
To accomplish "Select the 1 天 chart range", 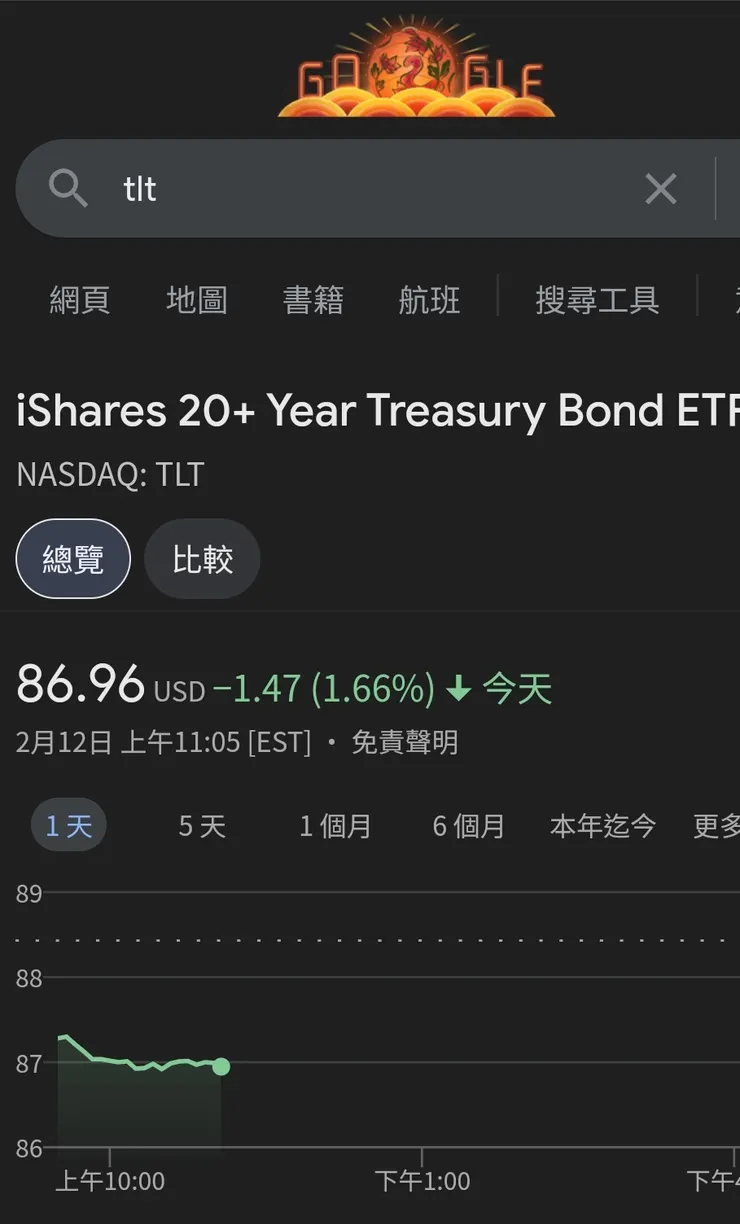I will 69,826.
